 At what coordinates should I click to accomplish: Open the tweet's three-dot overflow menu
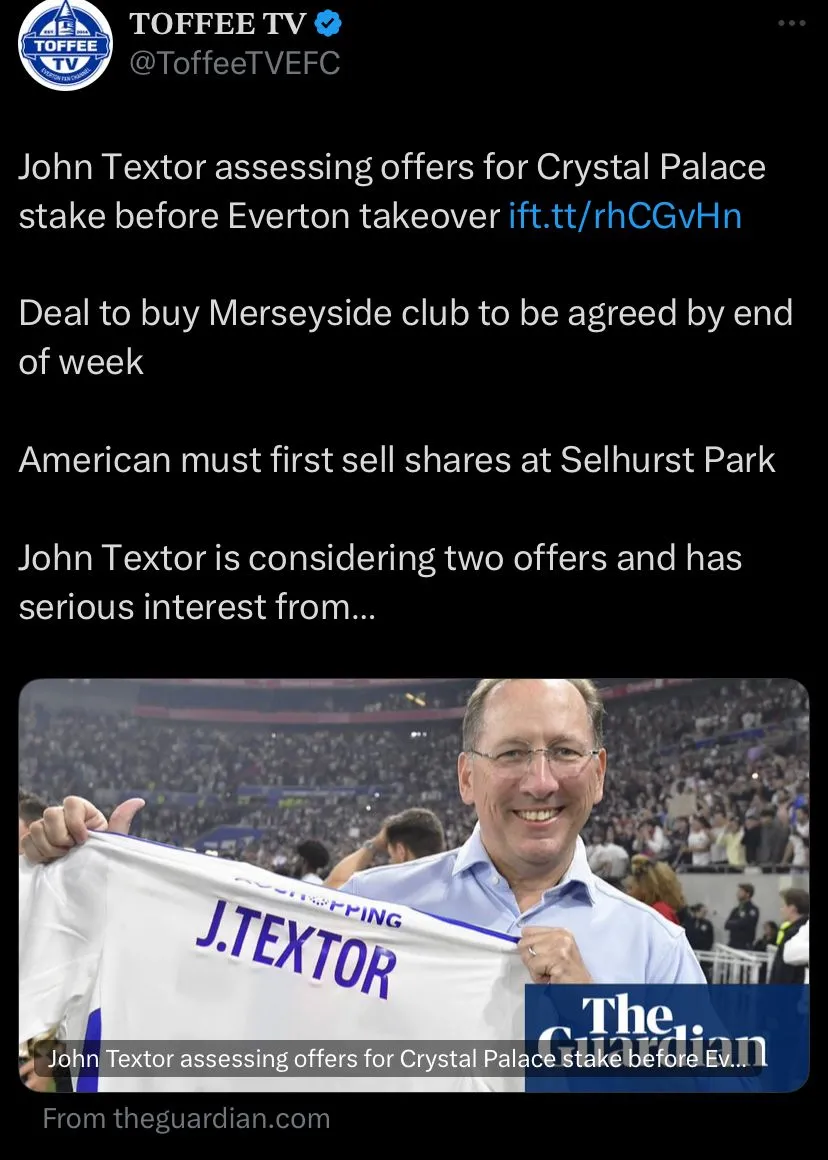[x=791, y=24]
